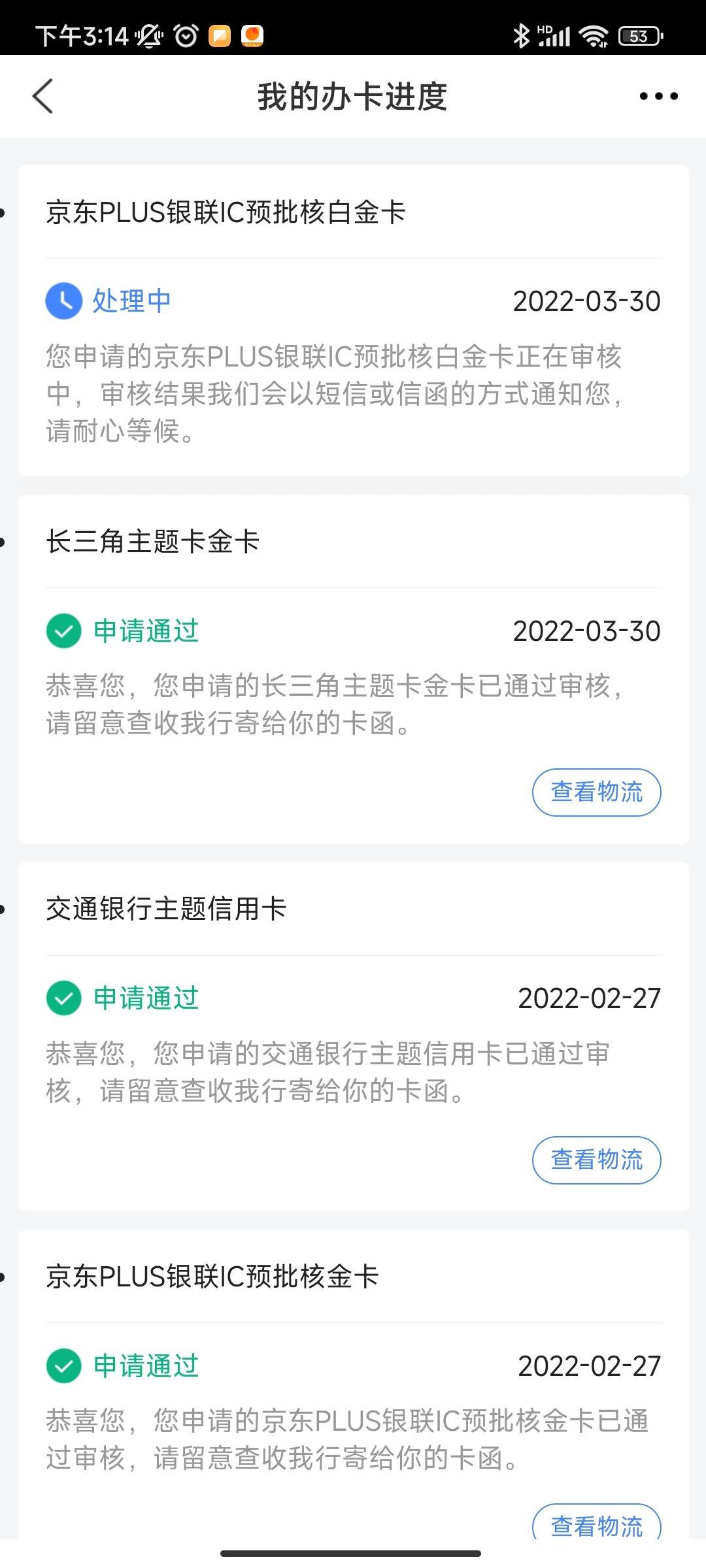Go back using the top-left arrow
This screenshot has width=706, height=1568.
point(43,97)
